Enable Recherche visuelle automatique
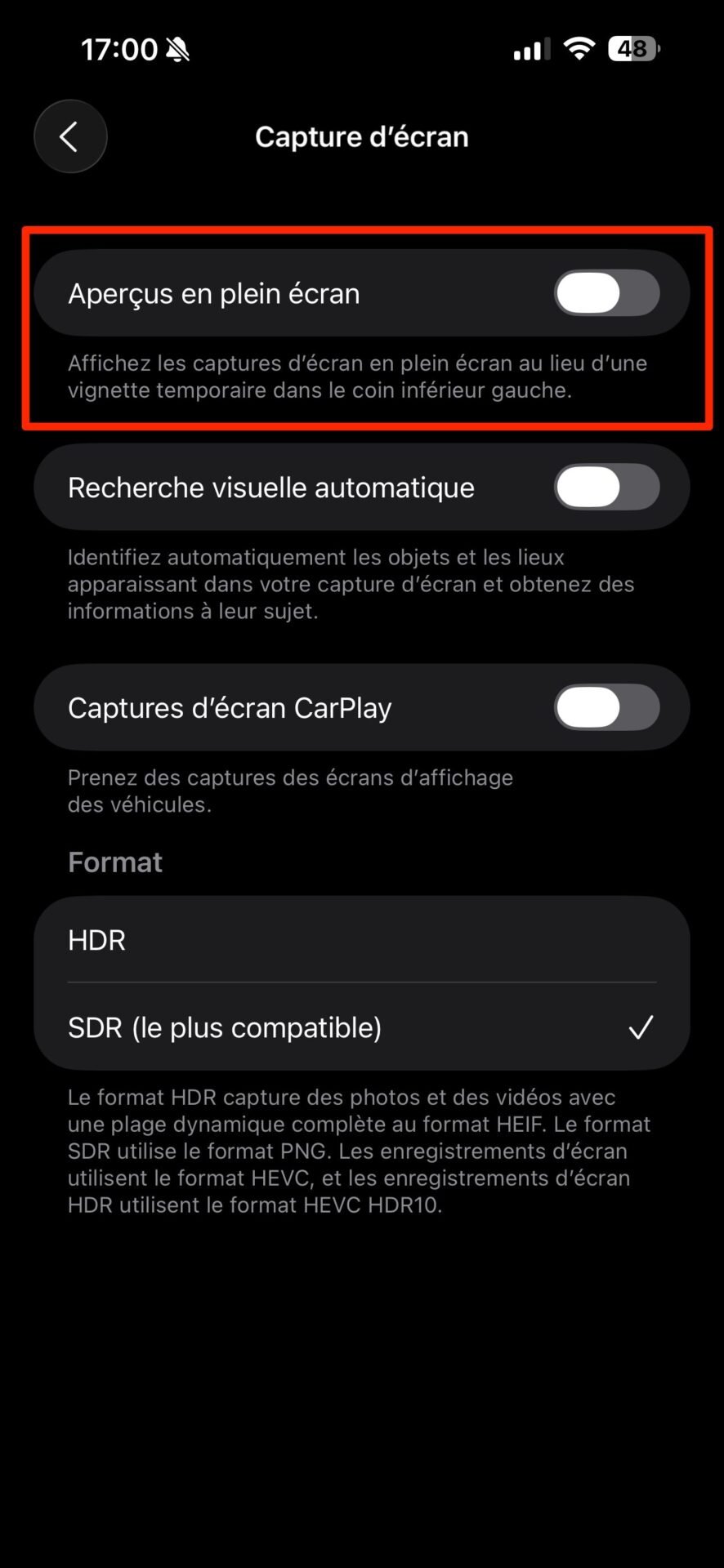This screenshot has height=1568, width=724. [606, 488]
